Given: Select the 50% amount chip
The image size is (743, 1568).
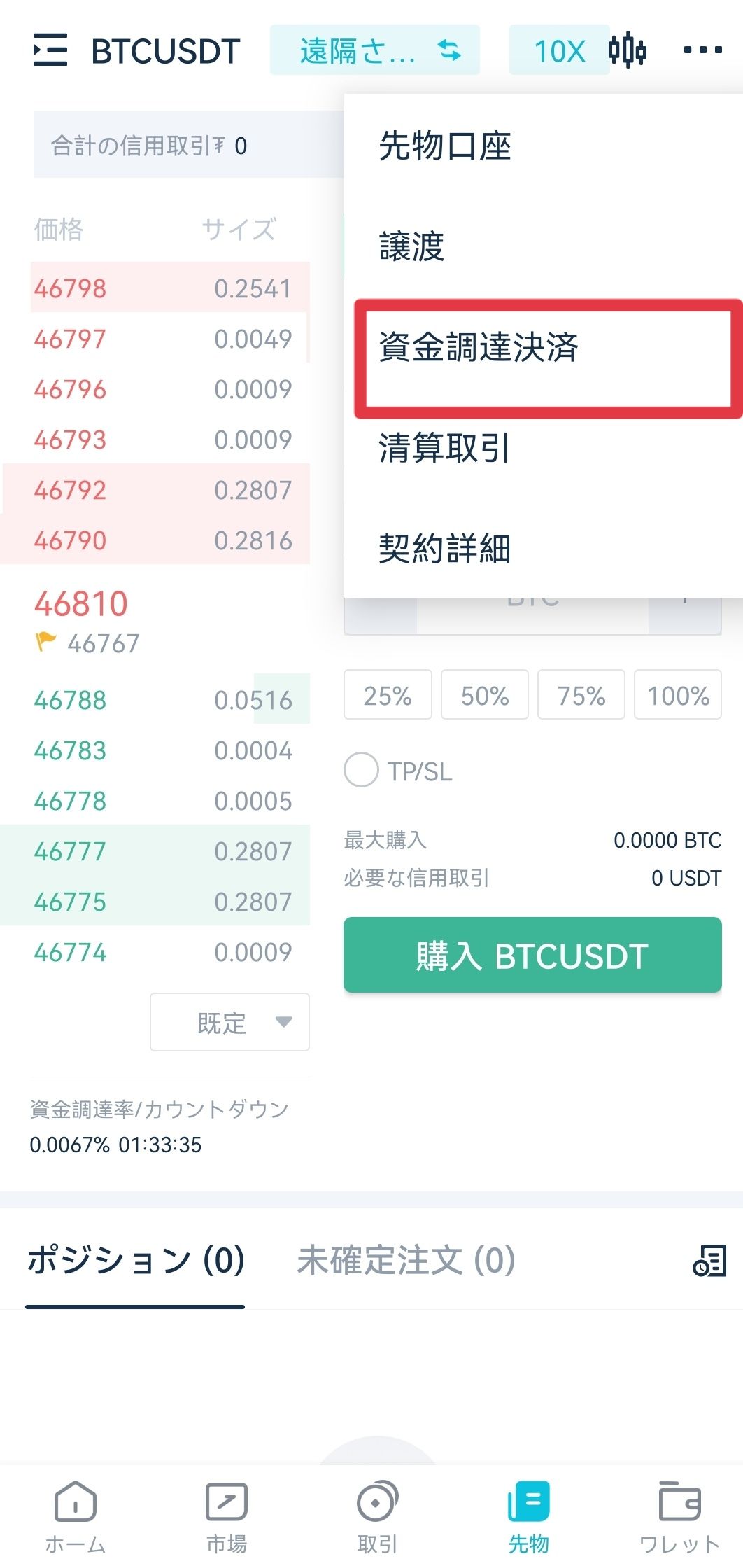Looking at the screenshot, I should pos(484,695).
